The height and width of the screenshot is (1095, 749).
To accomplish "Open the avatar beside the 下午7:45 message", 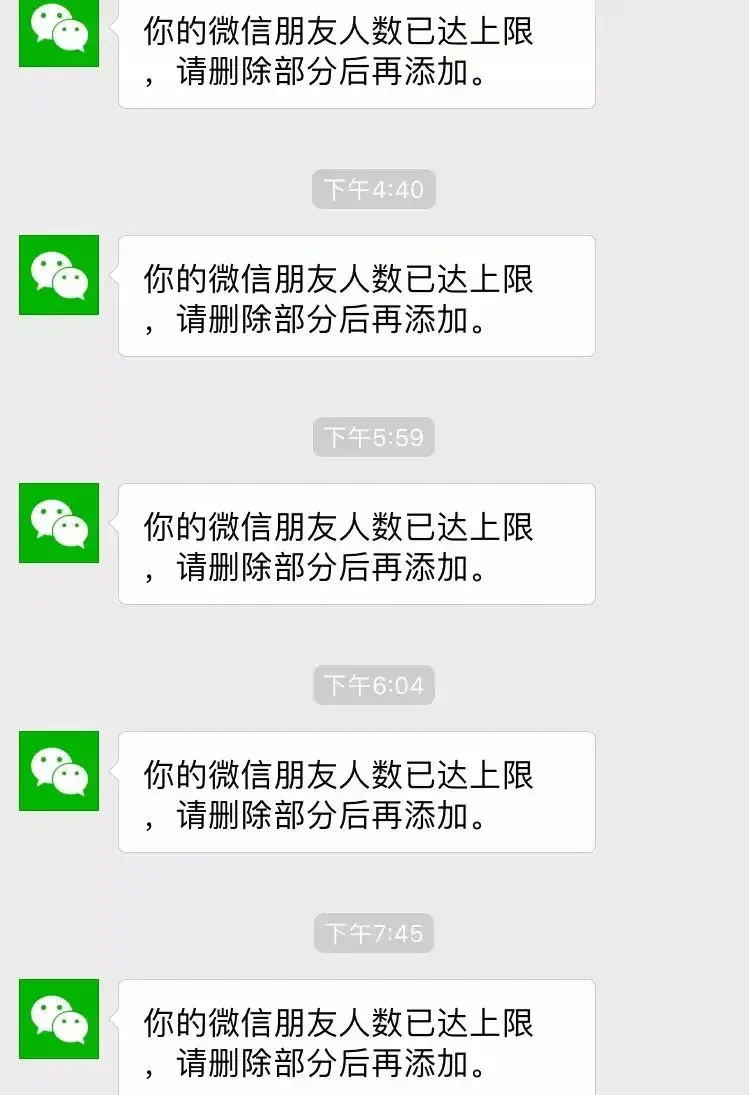I will click(59, 1019).
